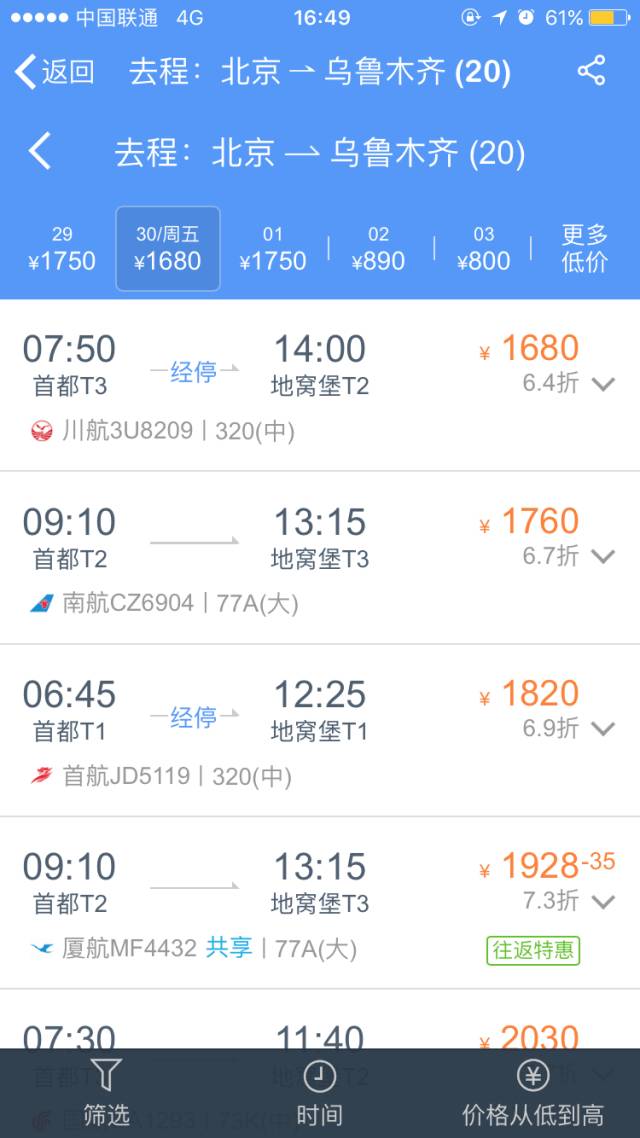Open the 筛选 filter options
640x1138 pixels.
(x=106, y=1093)
